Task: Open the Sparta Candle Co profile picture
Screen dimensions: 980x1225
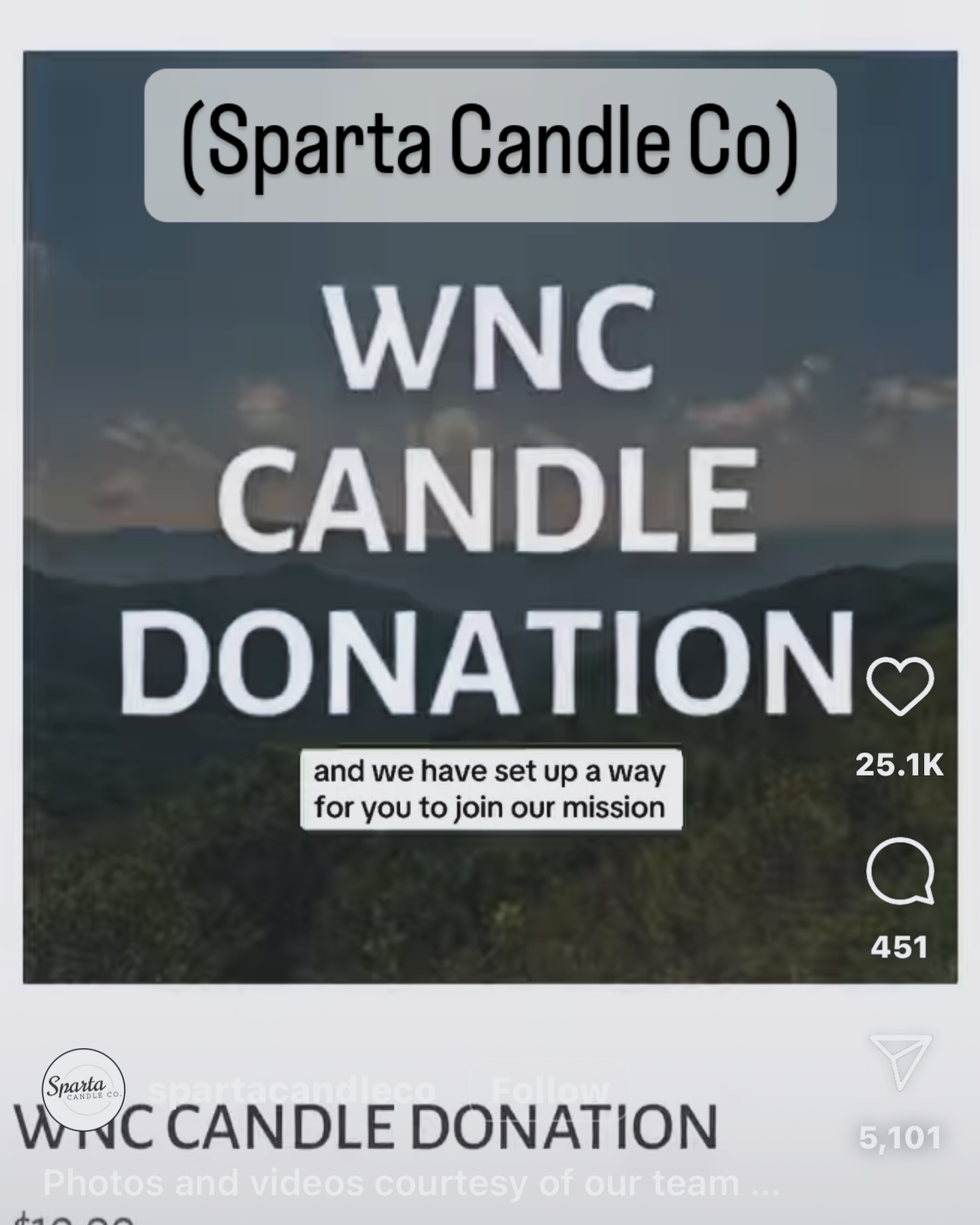Action: pyautogui.click(x=84, y=1089)
